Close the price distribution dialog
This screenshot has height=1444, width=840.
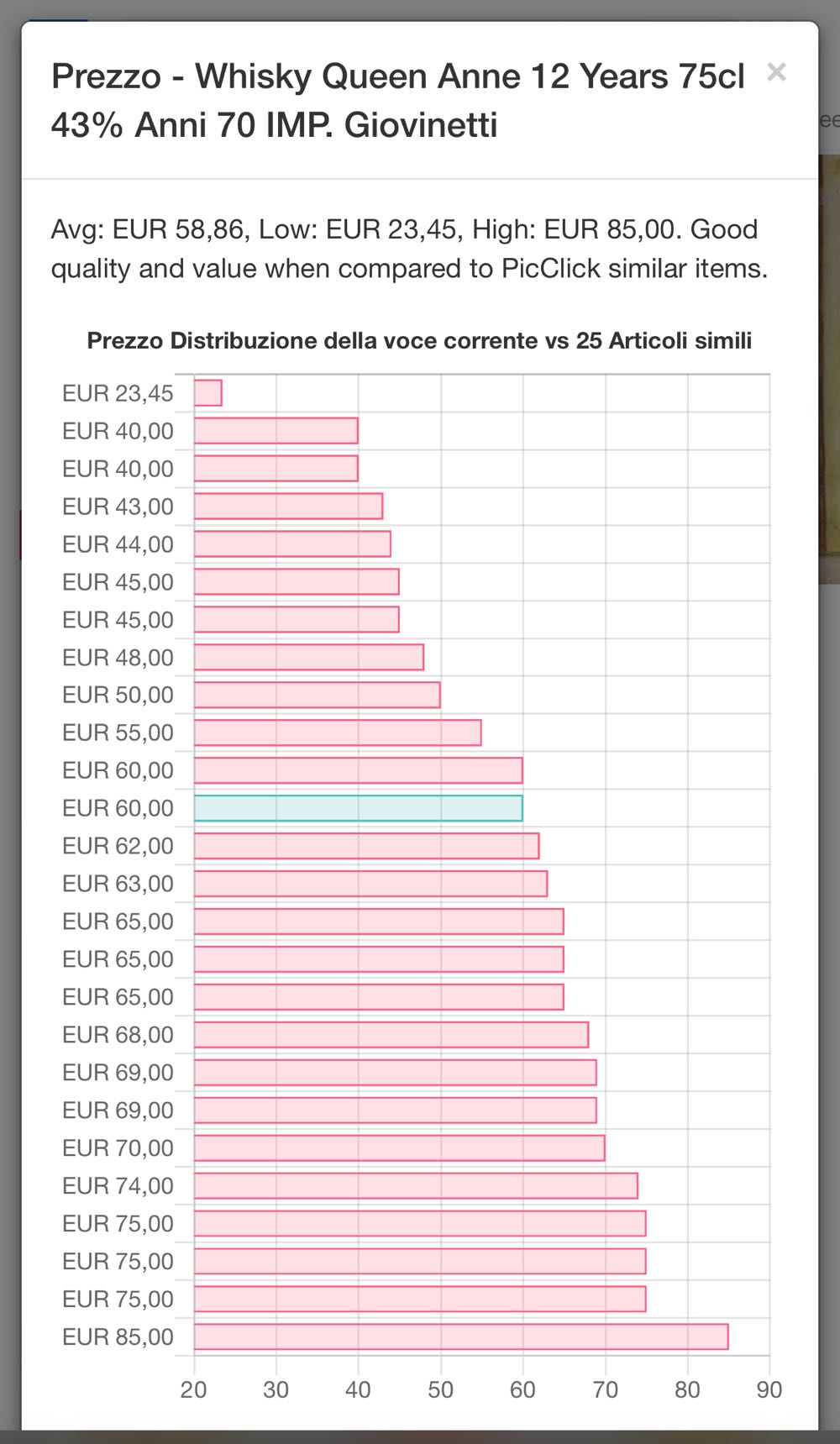[776, 73]
